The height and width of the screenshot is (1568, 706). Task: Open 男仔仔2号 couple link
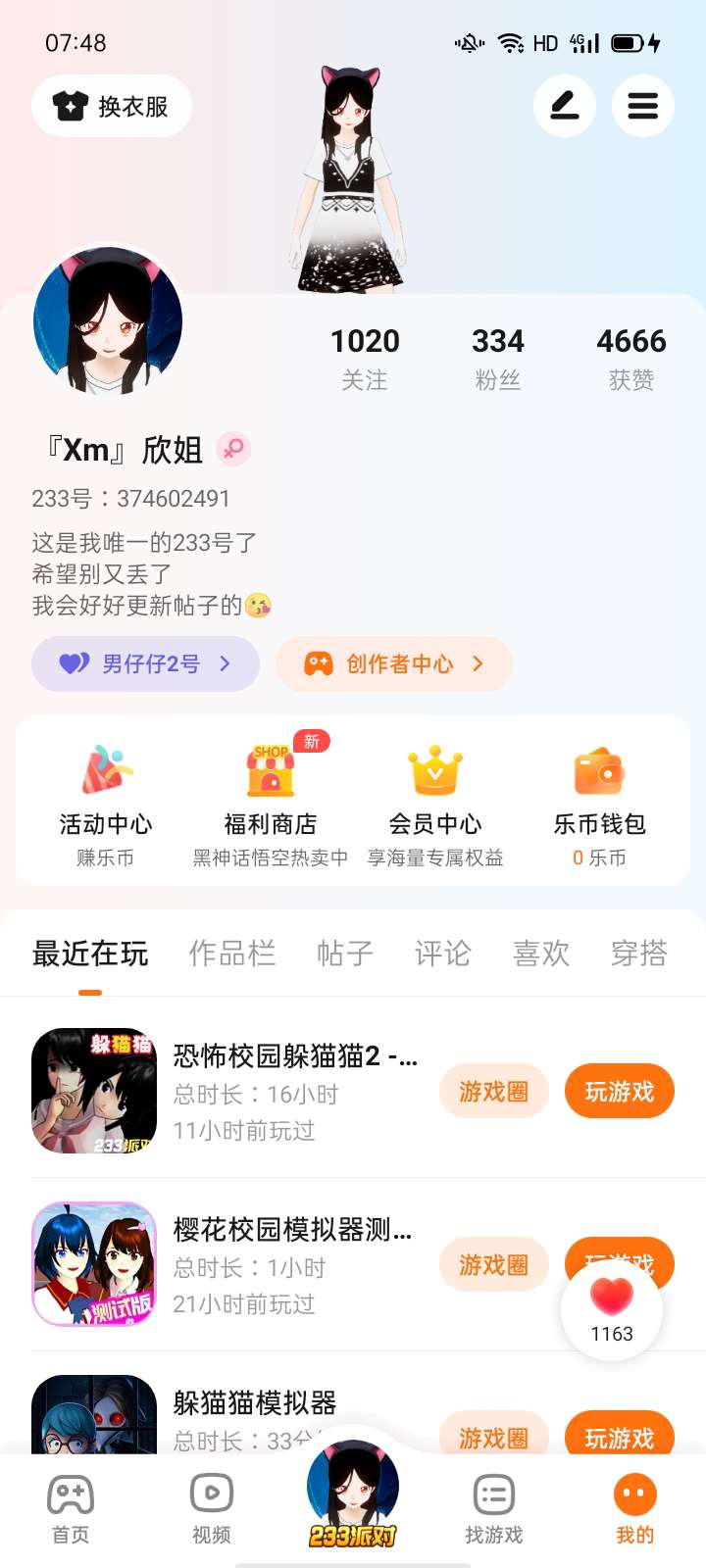[x=145, y=663]
